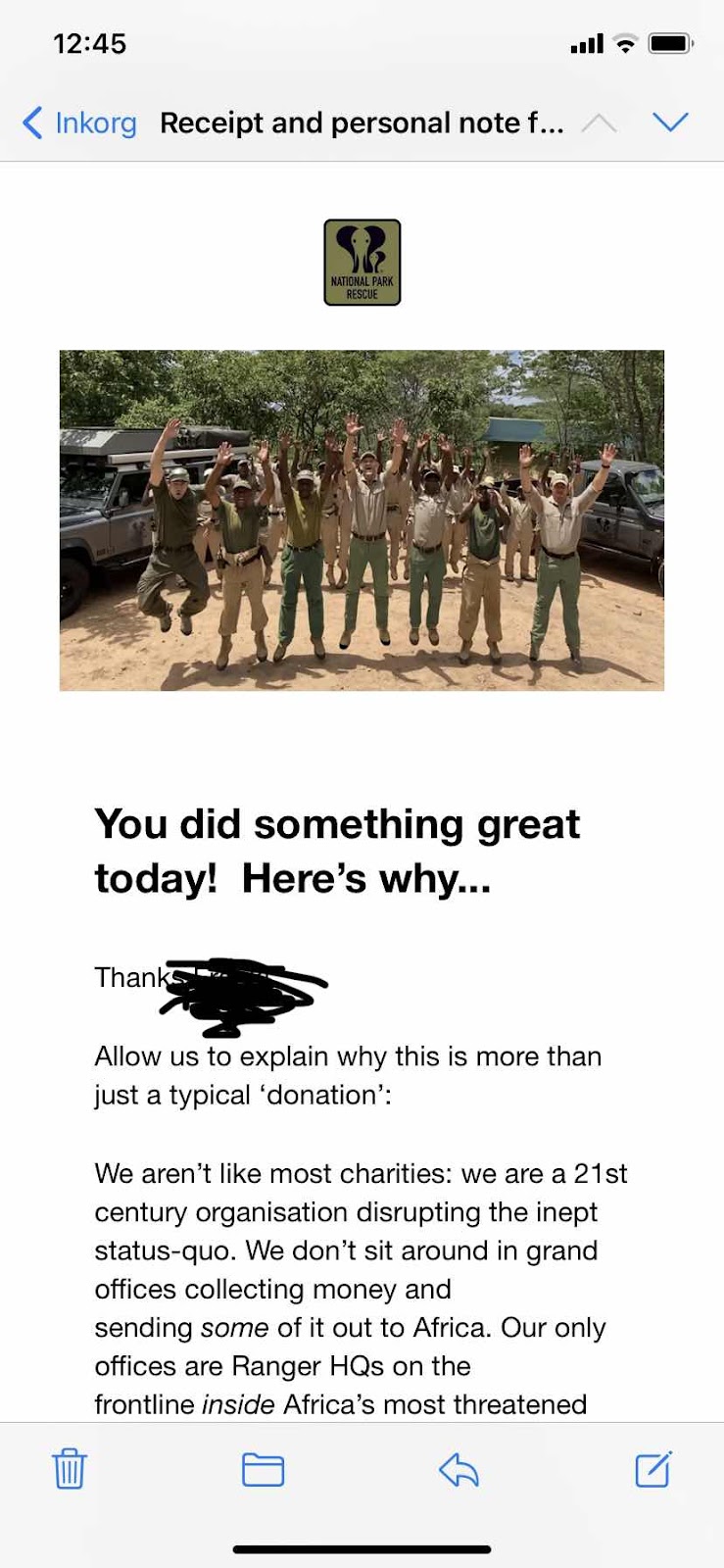724x1568 pixels.
Task: Compose a new email
Action: (x=653, y=1468)
